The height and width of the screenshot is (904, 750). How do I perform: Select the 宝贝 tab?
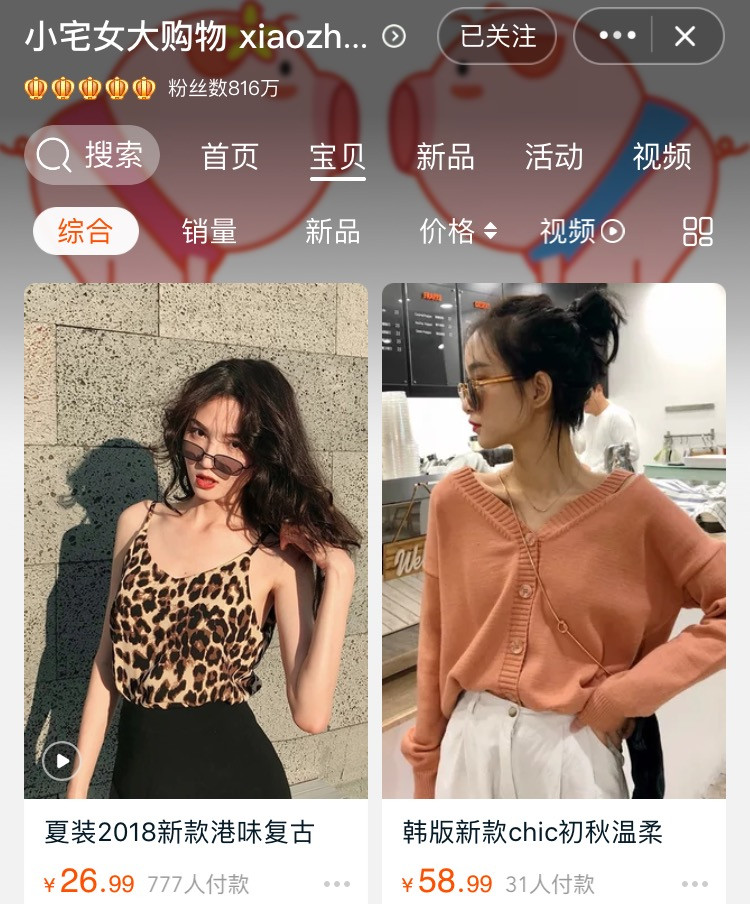pyautogui.click(x=338, y=157)
